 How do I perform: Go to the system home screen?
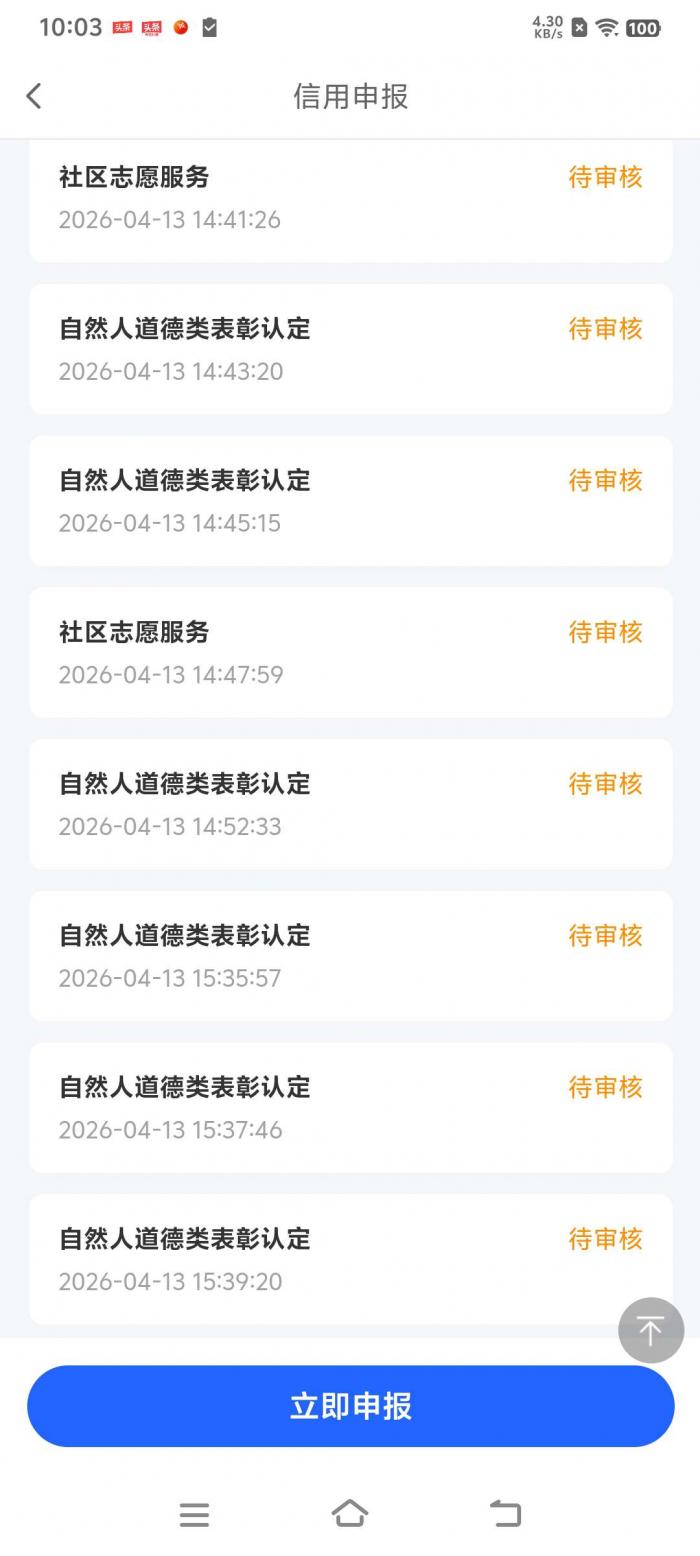coord(350,1514)
